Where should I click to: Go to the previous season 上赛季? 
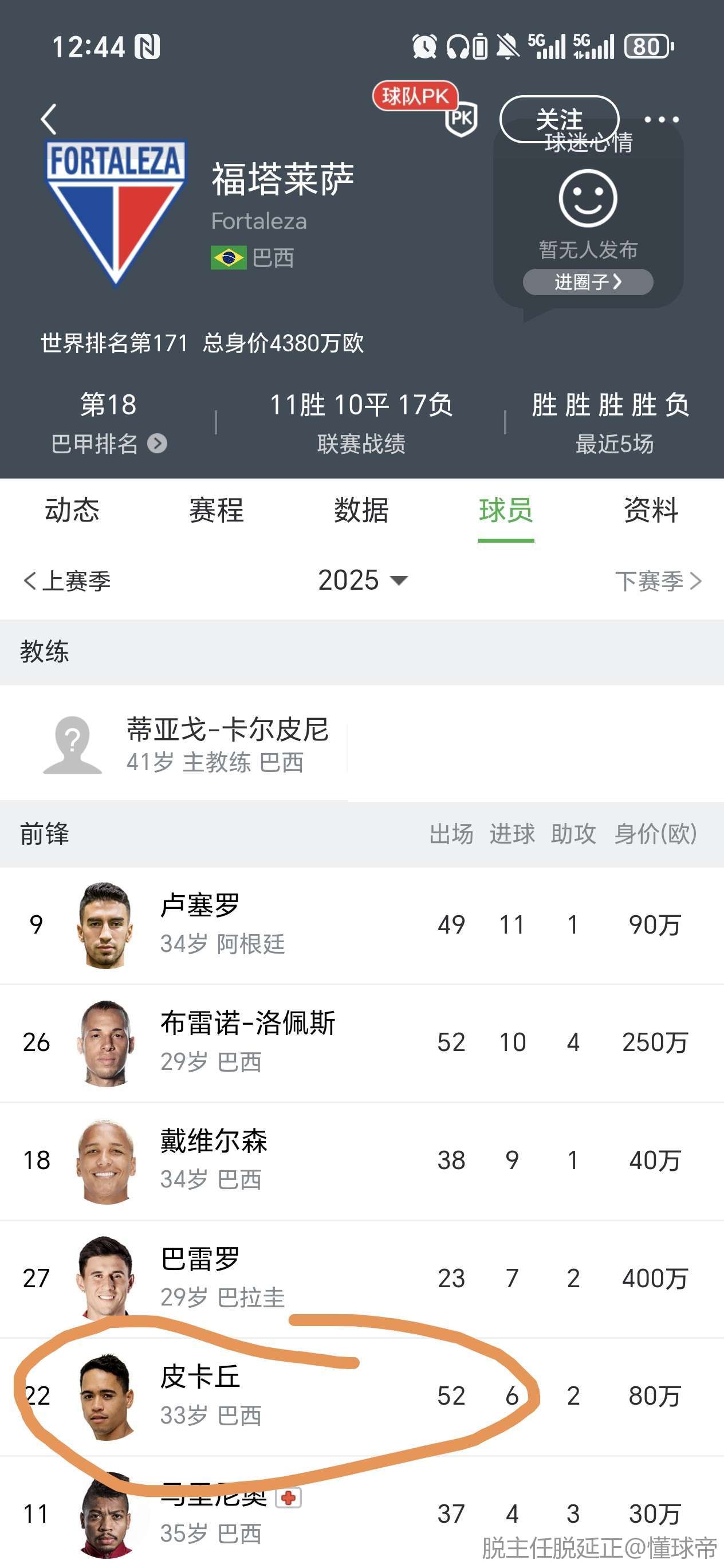pyautogui.click(x=67, y=581)
